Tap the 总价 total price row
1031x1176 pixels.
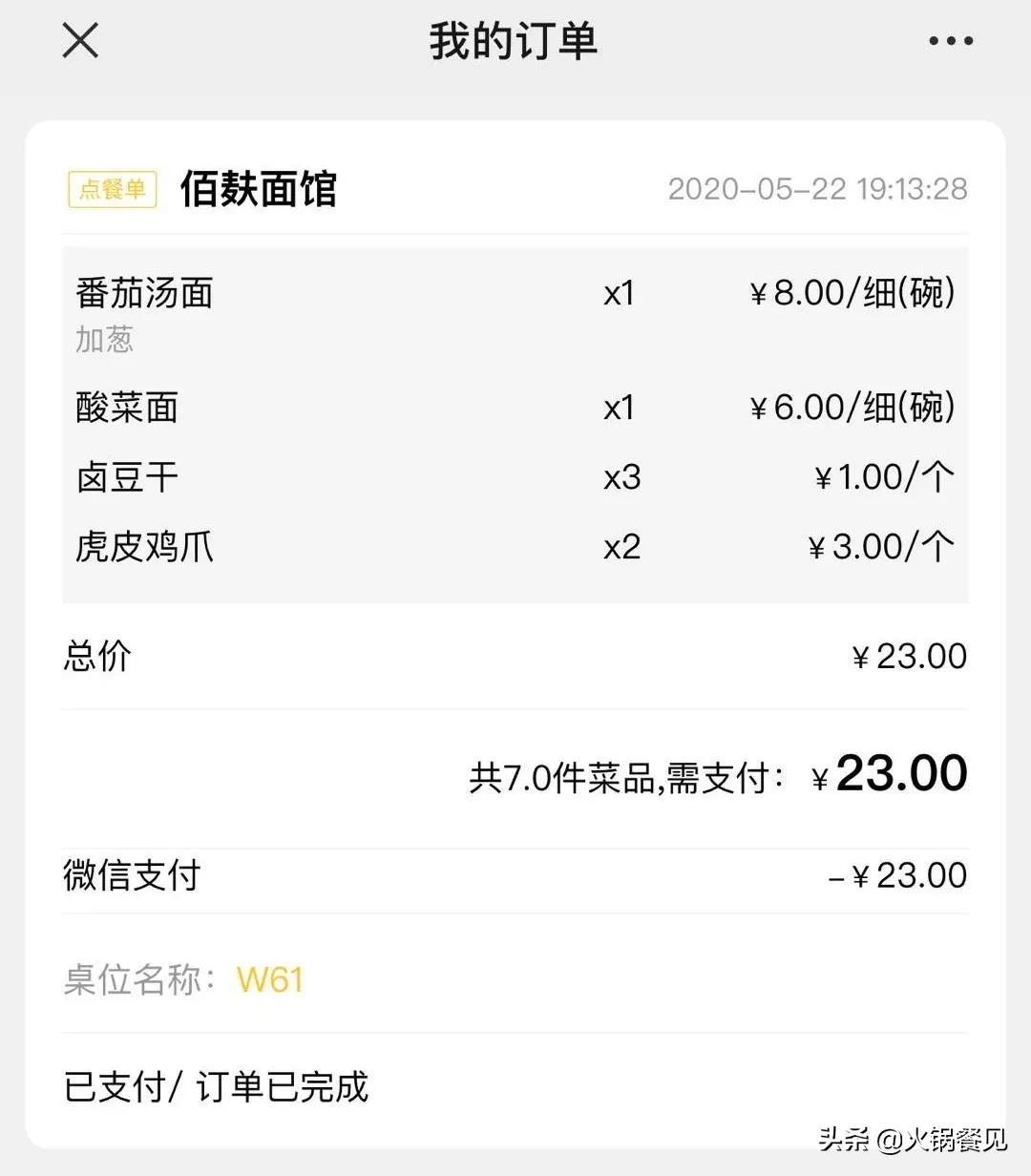pyautogui.click(x=96, y=657)
